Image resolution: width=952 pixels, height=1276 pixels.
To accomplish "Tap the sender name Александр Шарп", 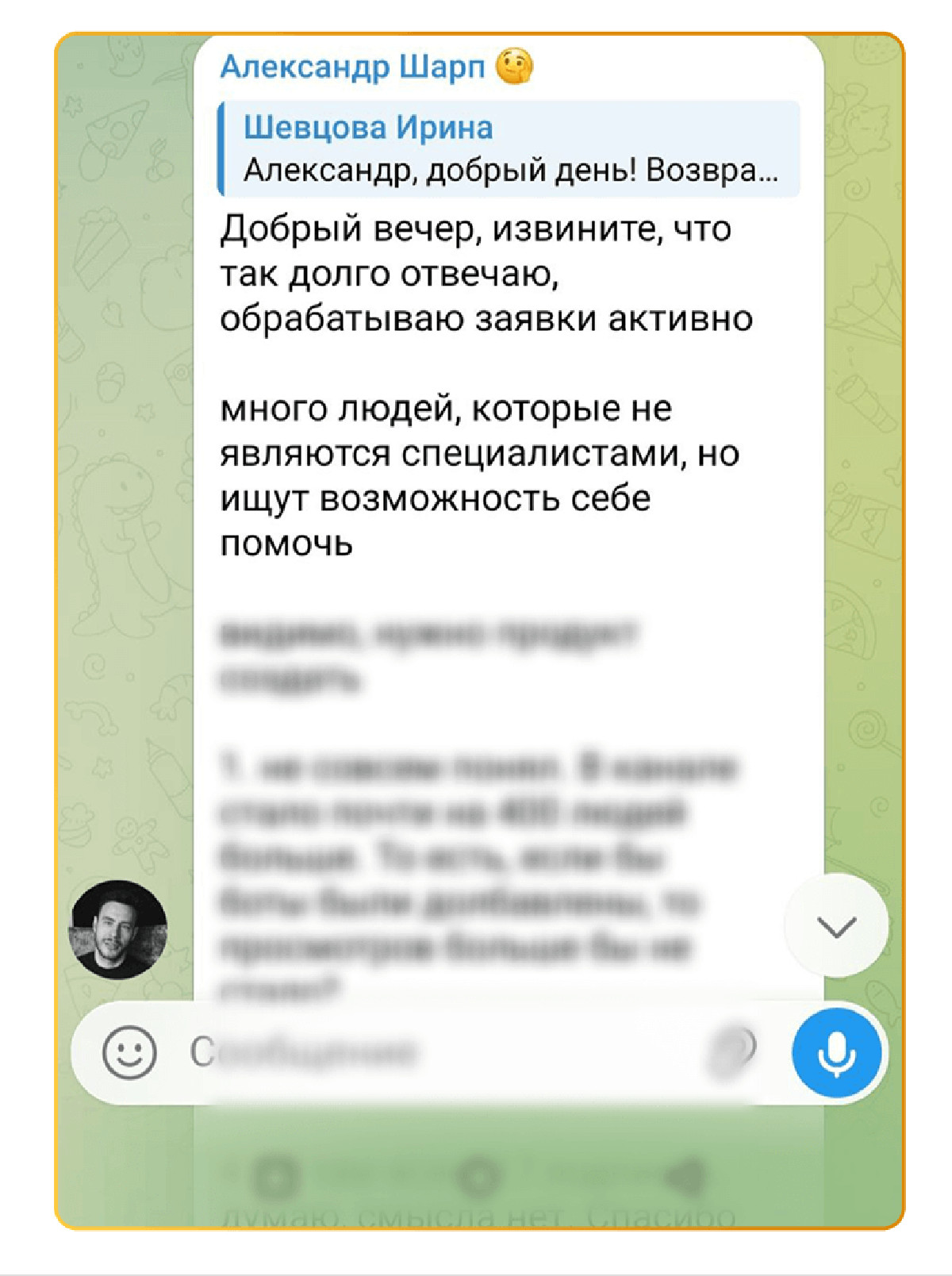I will 352,67.
